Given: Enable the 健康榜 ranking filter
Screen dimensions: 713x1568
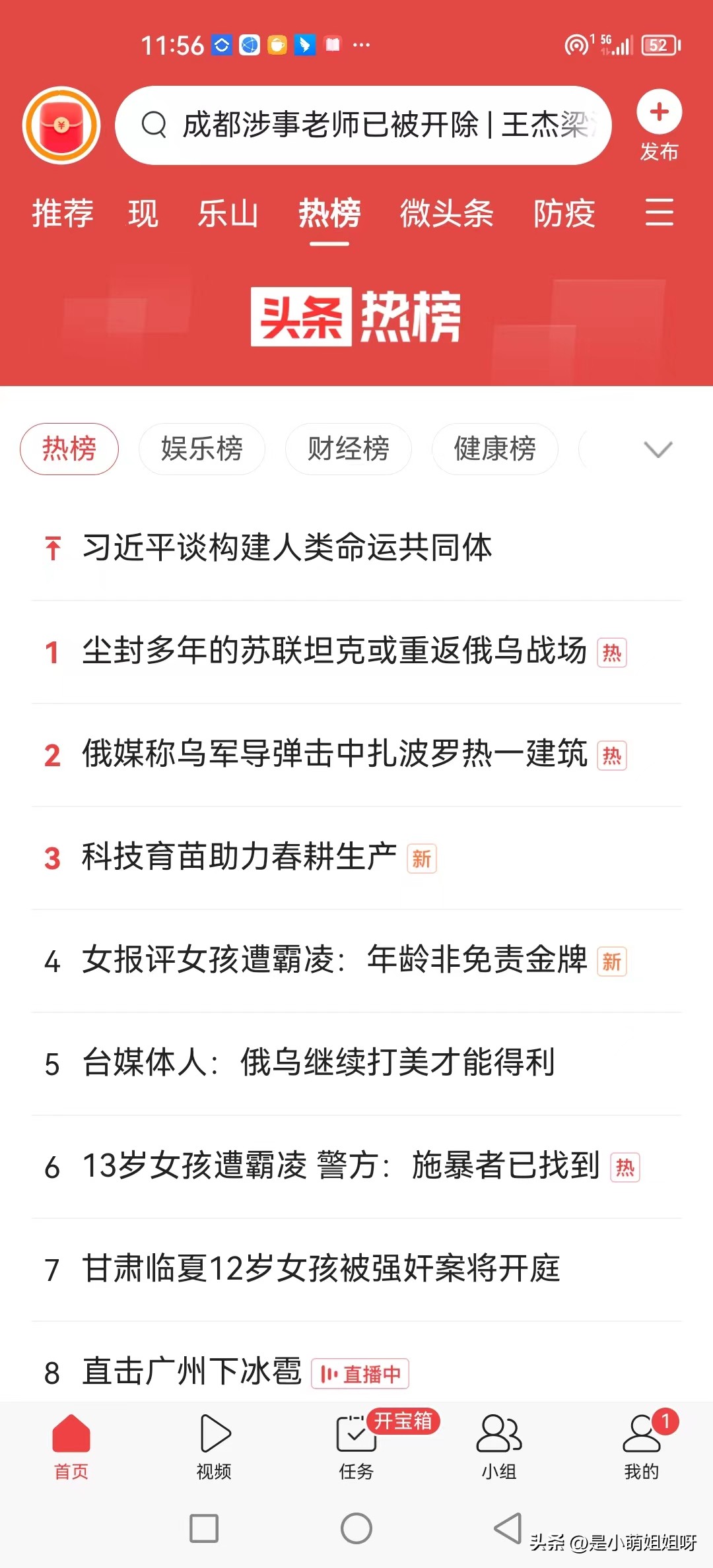Looking at the screenshot, I should pos(494,449).
